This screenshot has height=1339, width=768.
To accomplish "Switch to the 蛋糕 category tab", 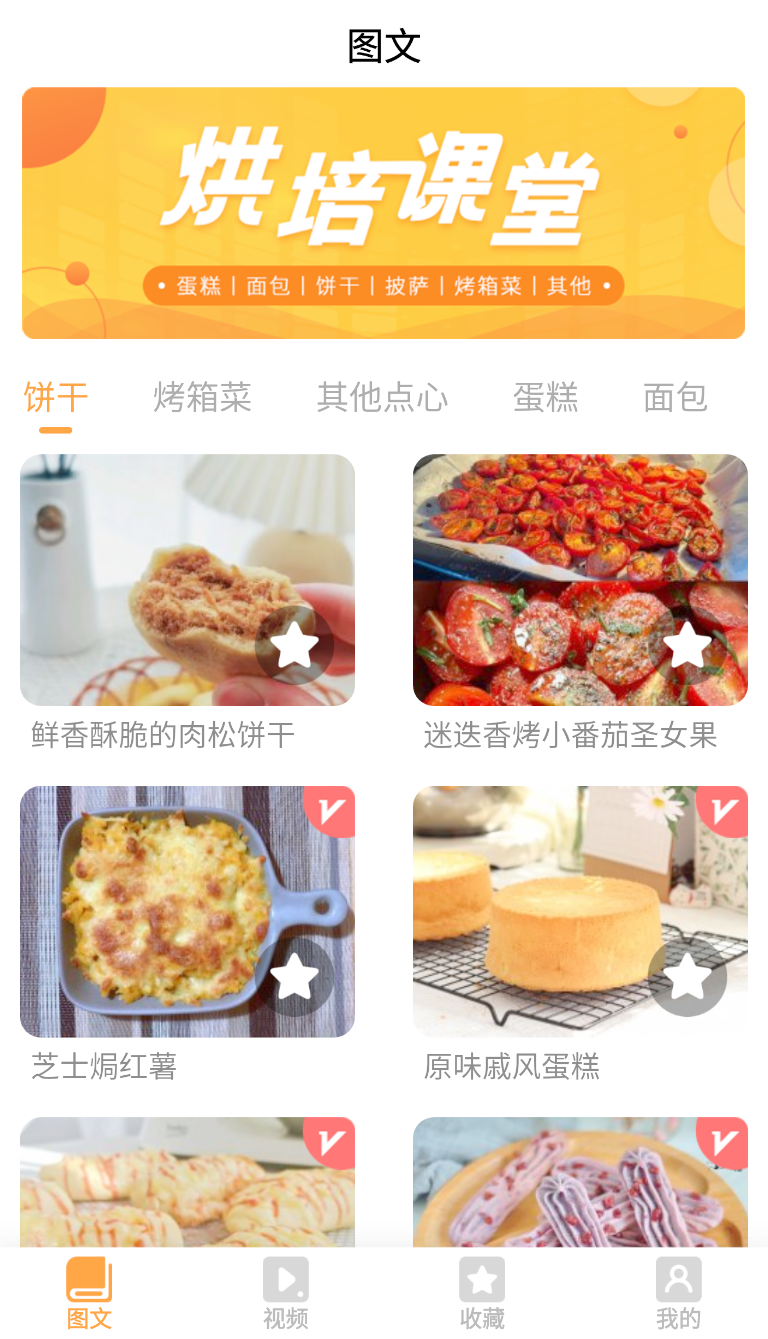I will tap(545, 398).
